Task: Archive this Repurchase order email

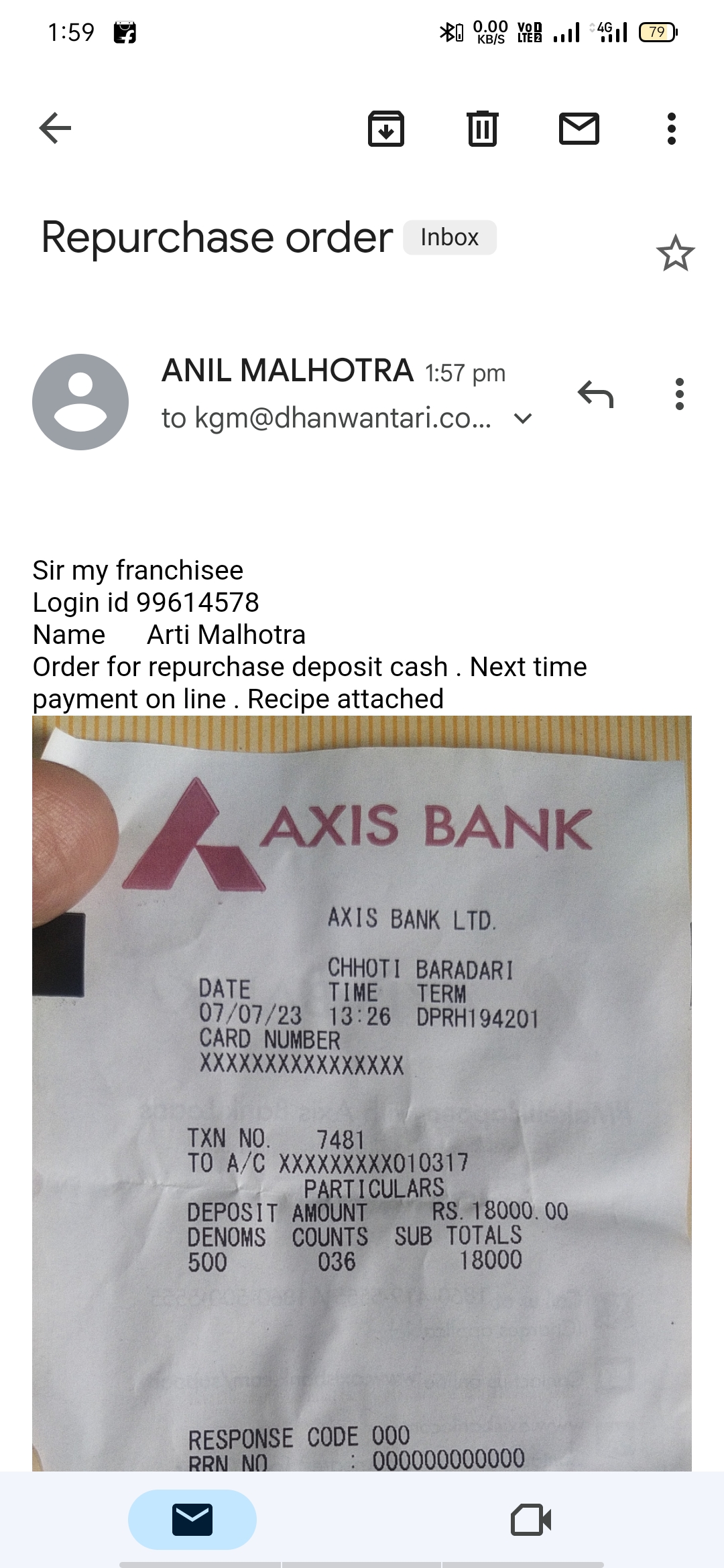Action: [x=386, y=128]
